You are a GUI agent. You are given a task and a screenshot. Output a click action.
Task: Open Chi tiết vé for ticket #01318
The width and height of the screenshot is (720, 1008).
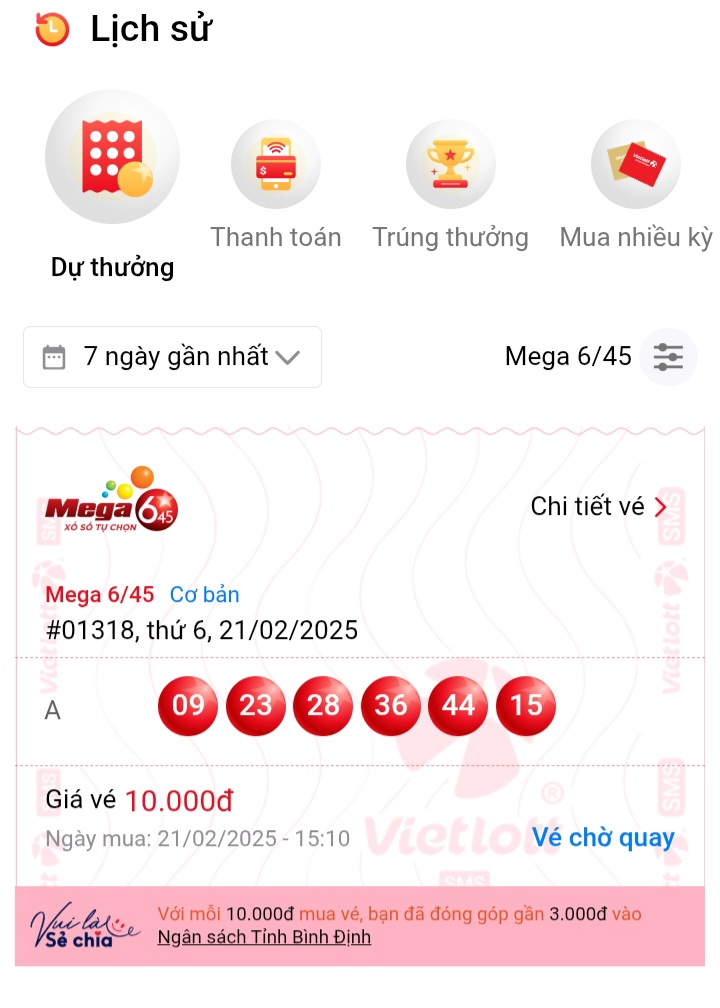598,507
